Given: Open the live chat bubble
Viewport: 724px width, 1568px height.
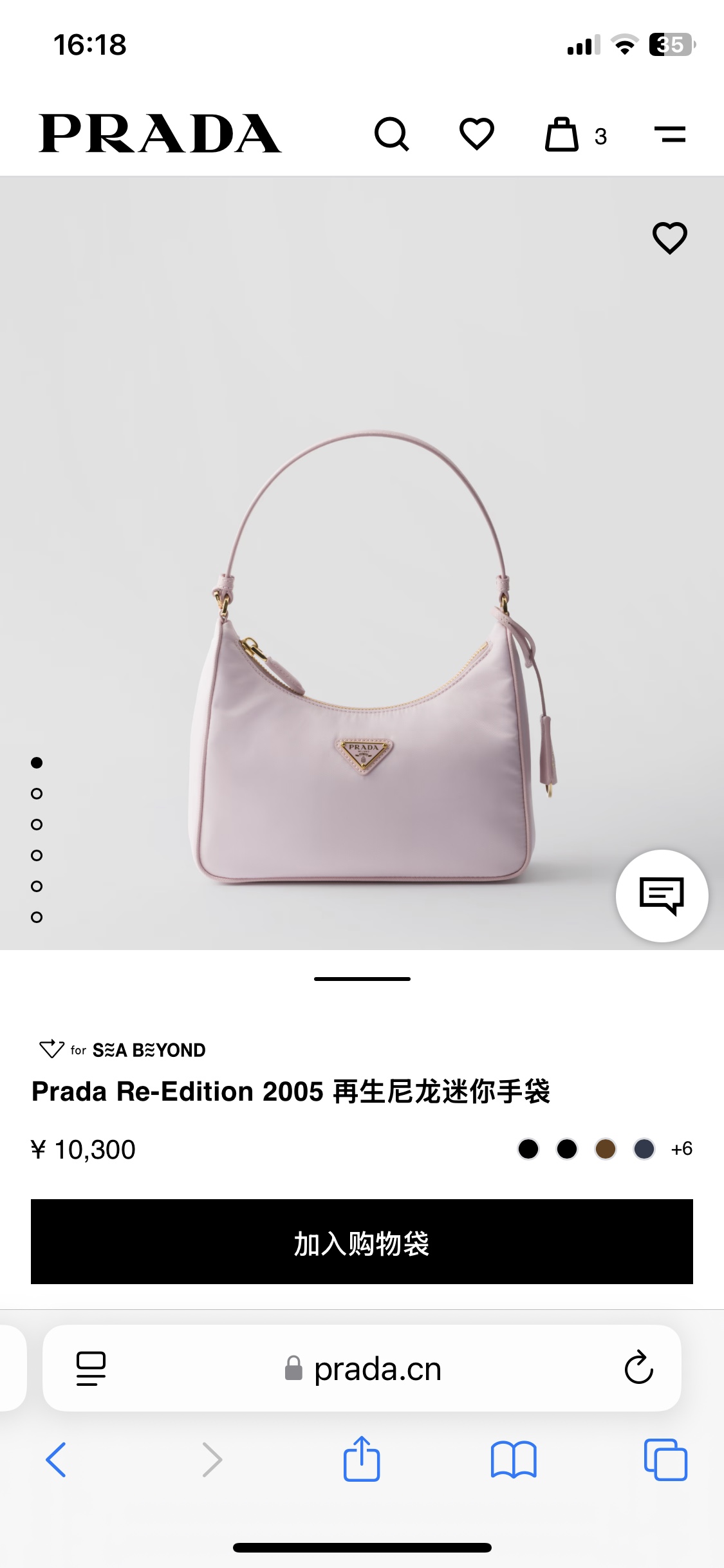Looking at the screenshot, I should pyautogui.click(x=662, y=895).
